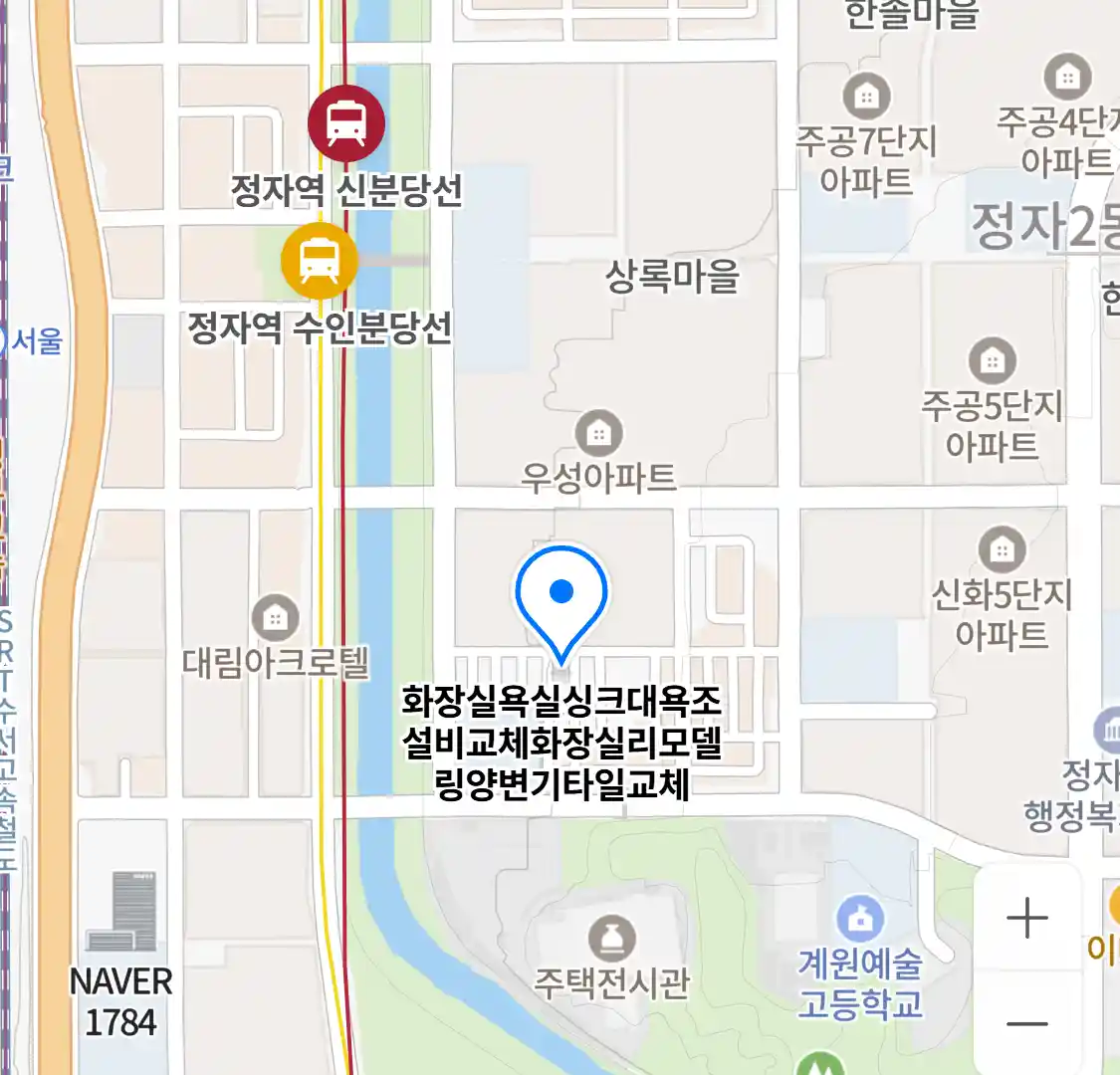Open 주공5단지 아파트 marker

(992, 360)
